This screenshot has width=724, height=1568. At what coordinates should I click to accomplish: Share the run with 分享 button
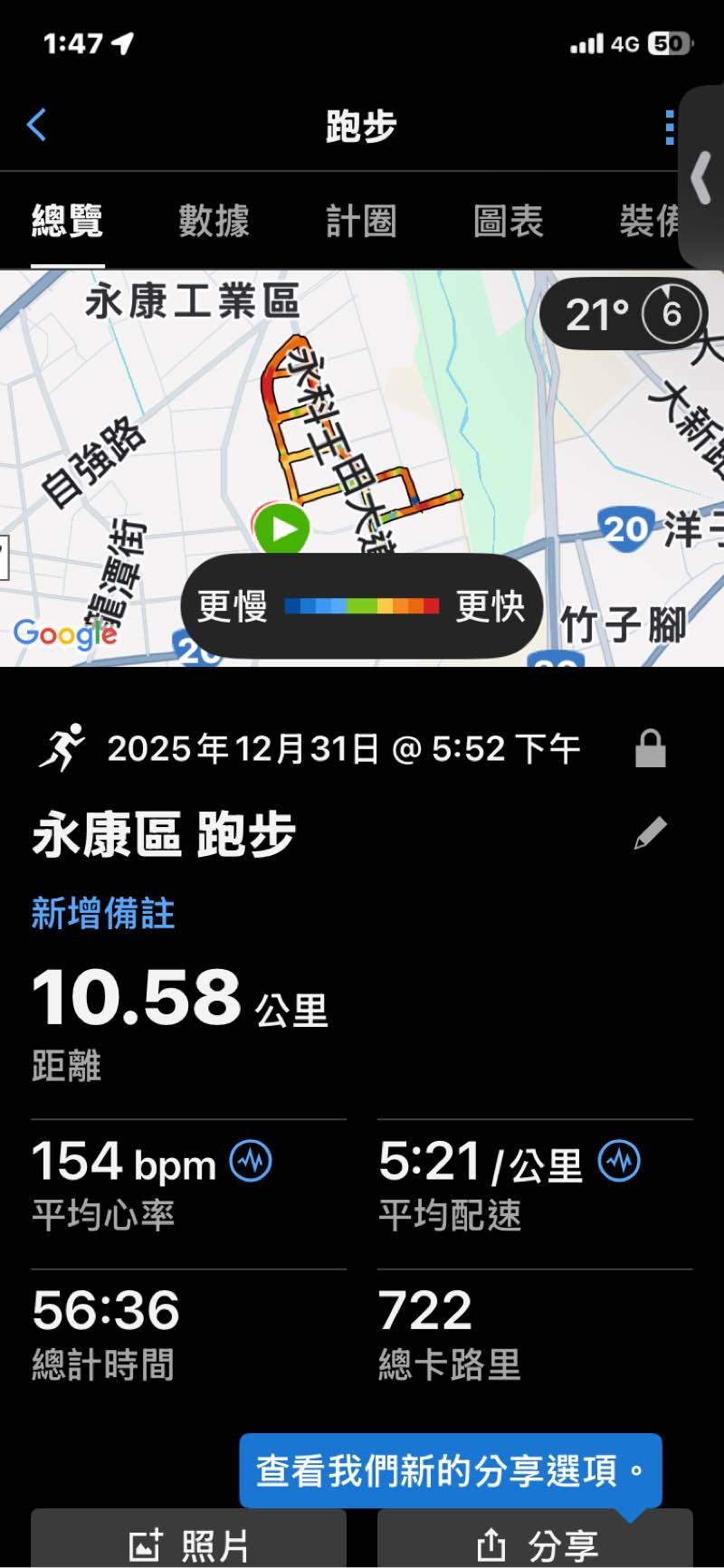[x=536, y=1543]
